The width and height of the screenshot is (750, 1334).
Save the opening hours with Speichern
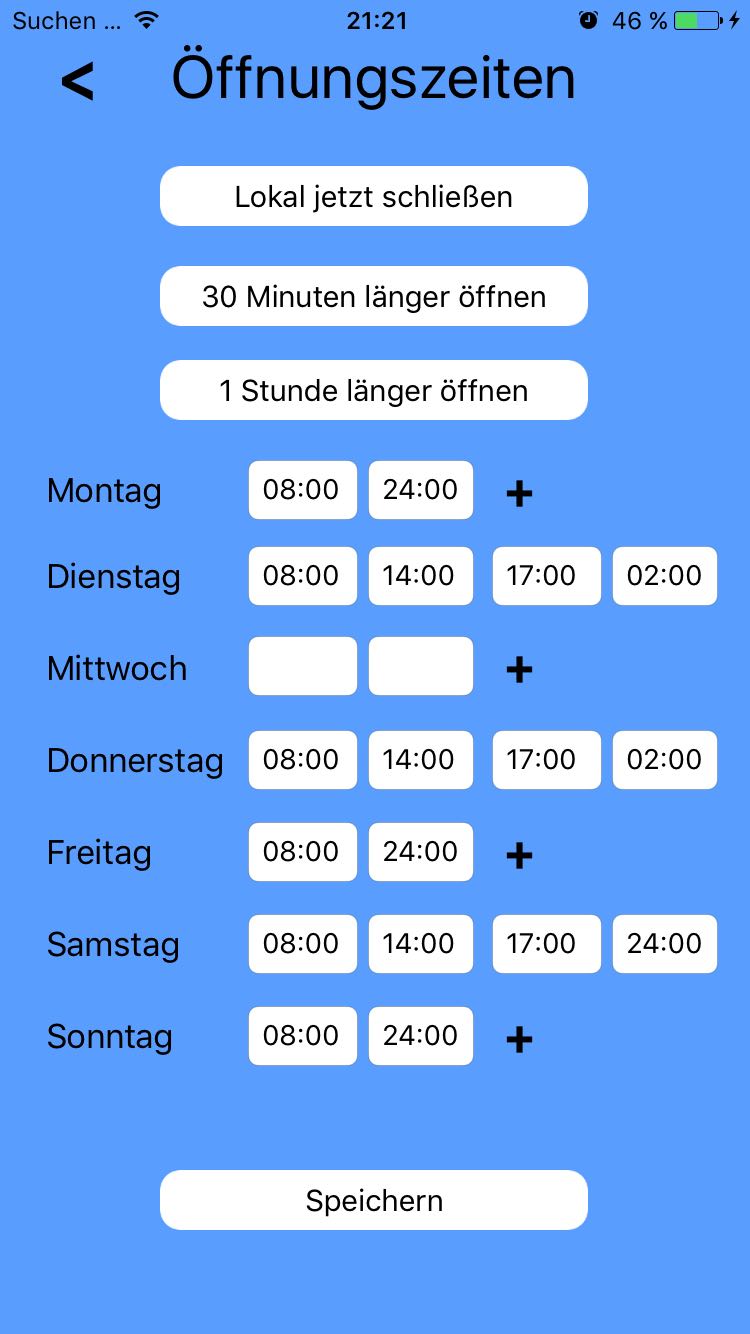coord(373,1200)
